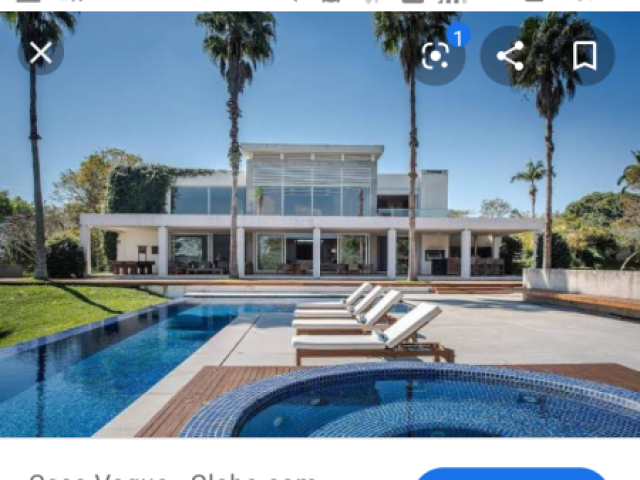The image size is (640, 480).
Task: Search this image with Google Lens
Action: 436,55
